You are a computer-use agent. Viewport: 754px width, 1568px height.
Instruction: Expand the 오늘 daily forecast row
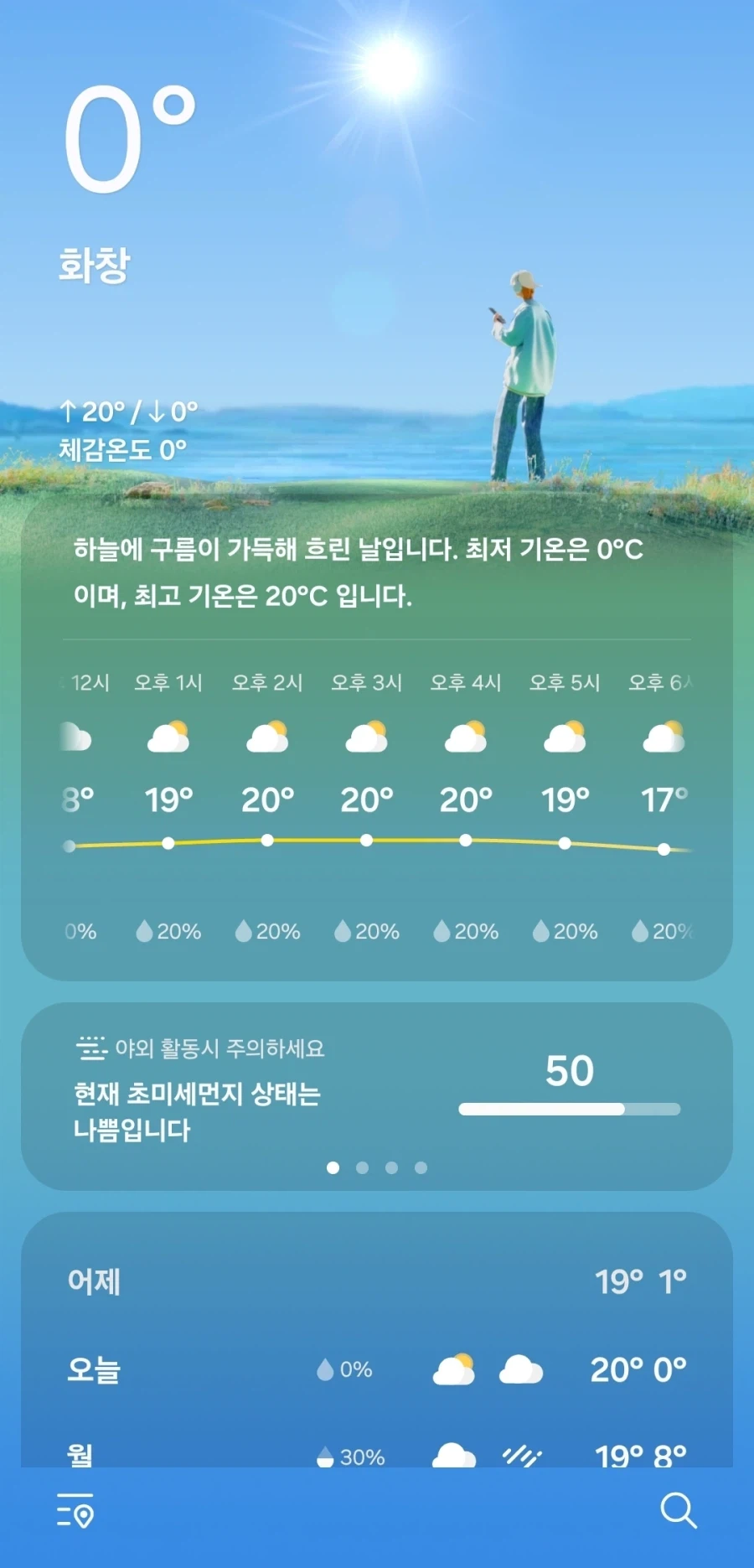pos(377,1369)
